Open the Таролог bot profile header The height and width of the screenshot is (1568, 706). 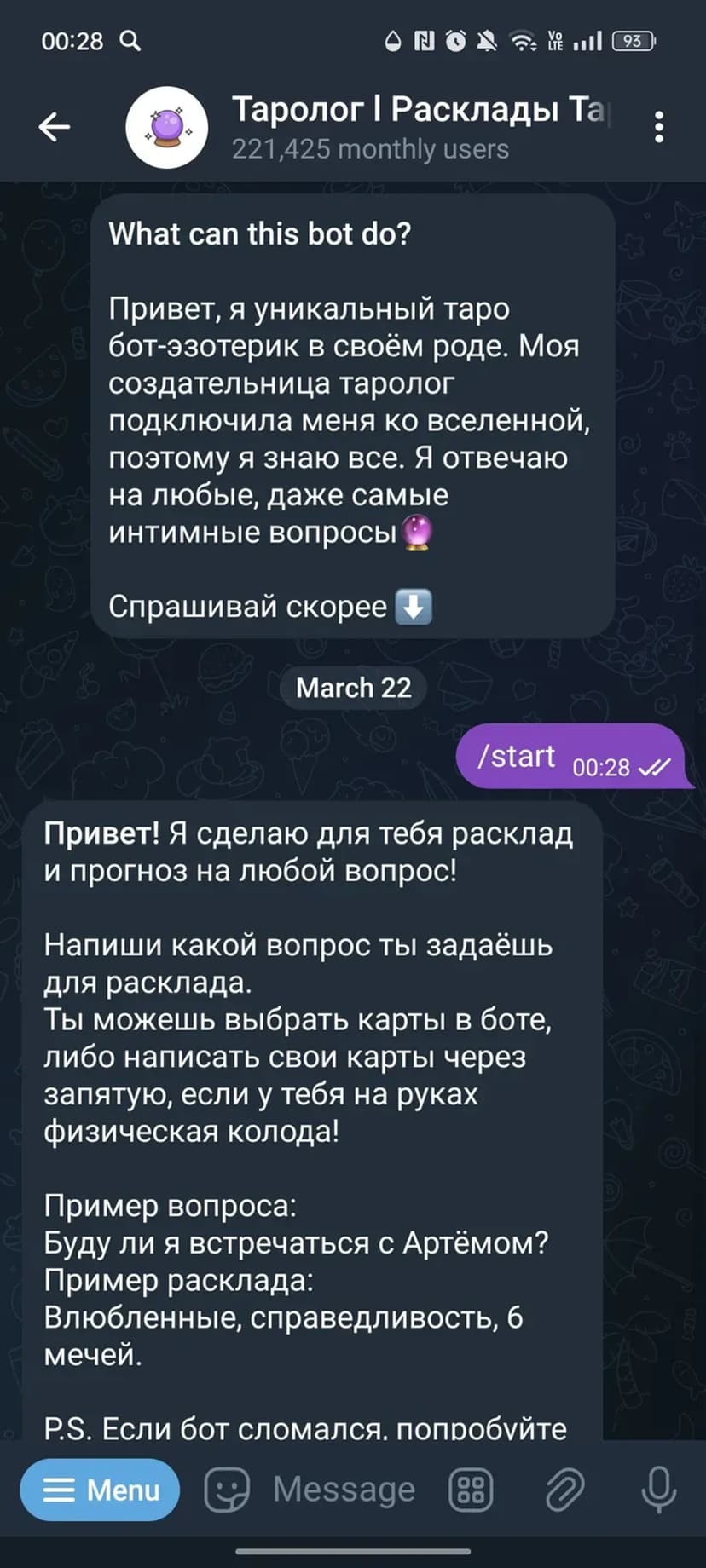click(418, 127)
